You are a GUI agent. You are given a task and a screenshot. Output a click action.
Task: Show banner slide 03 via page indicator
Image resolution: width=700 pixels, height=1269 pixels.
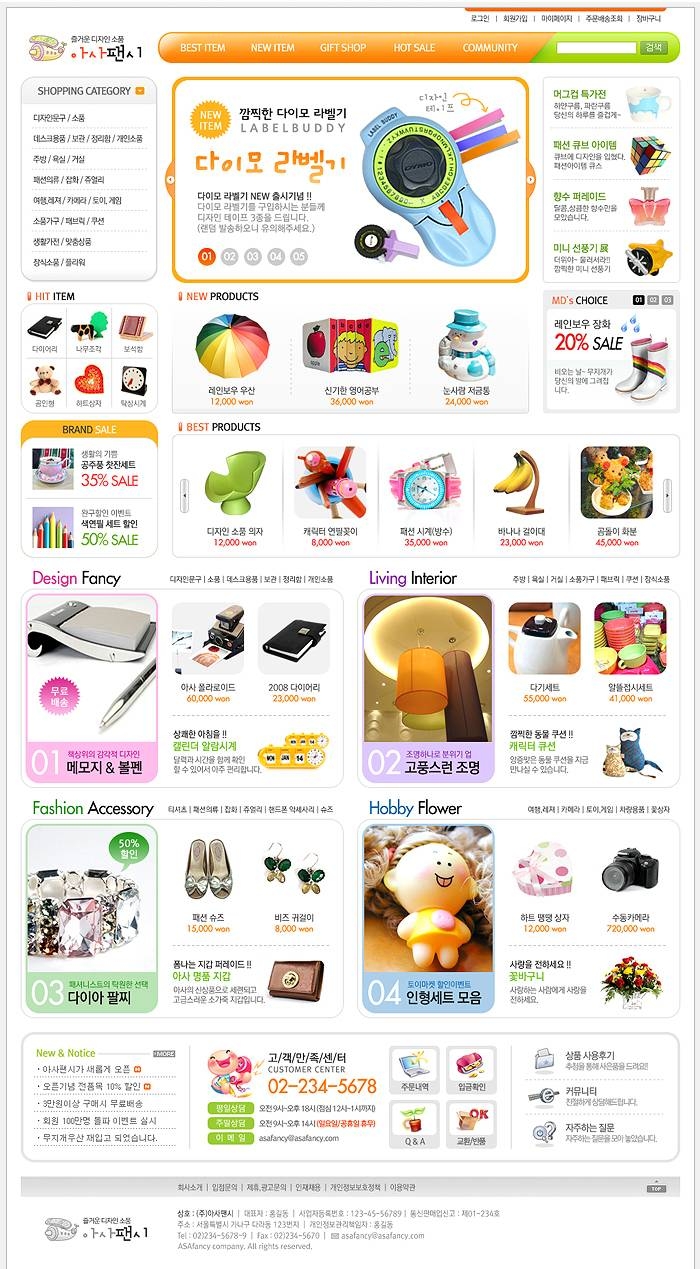point(252,257)
